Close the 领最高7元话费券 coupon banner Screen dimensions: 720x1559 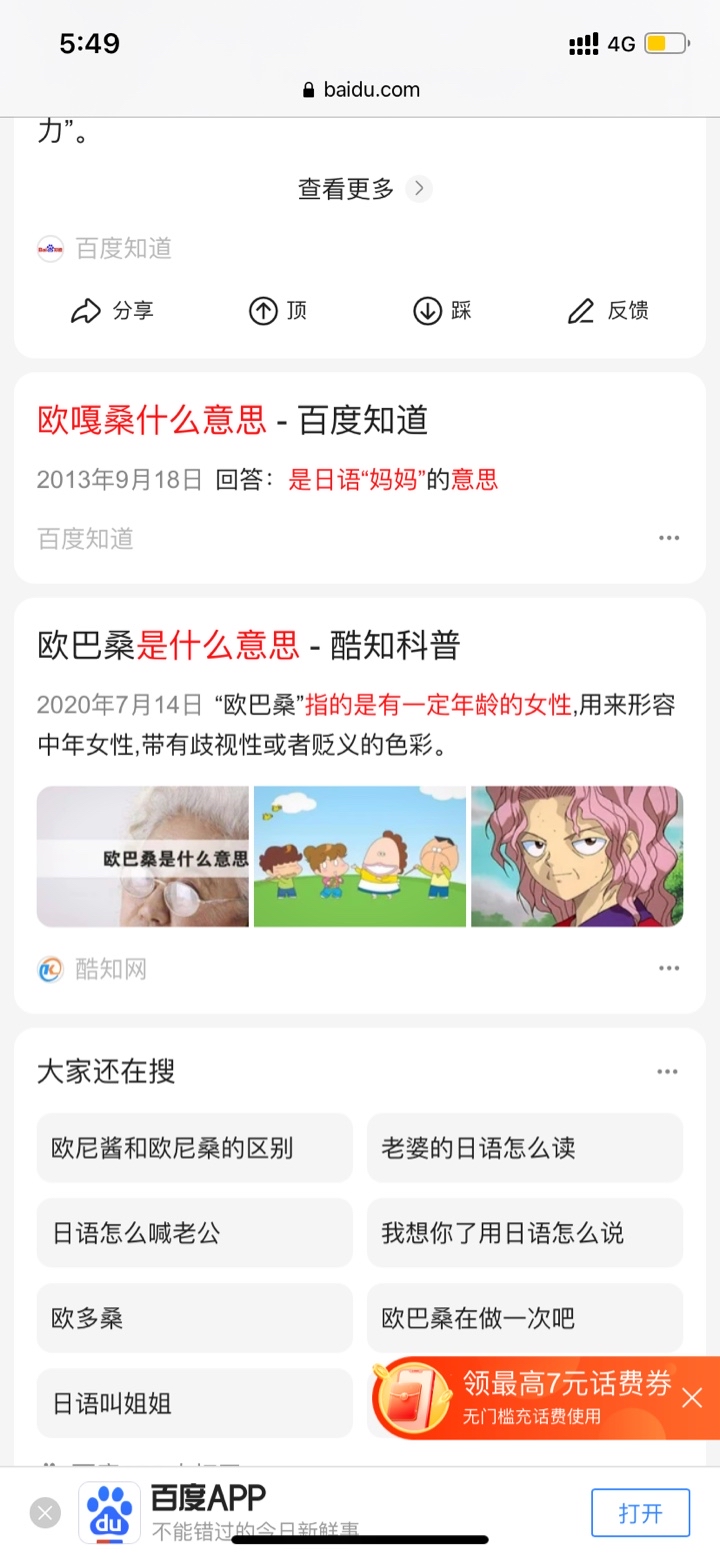click(x=692, y=1398)
